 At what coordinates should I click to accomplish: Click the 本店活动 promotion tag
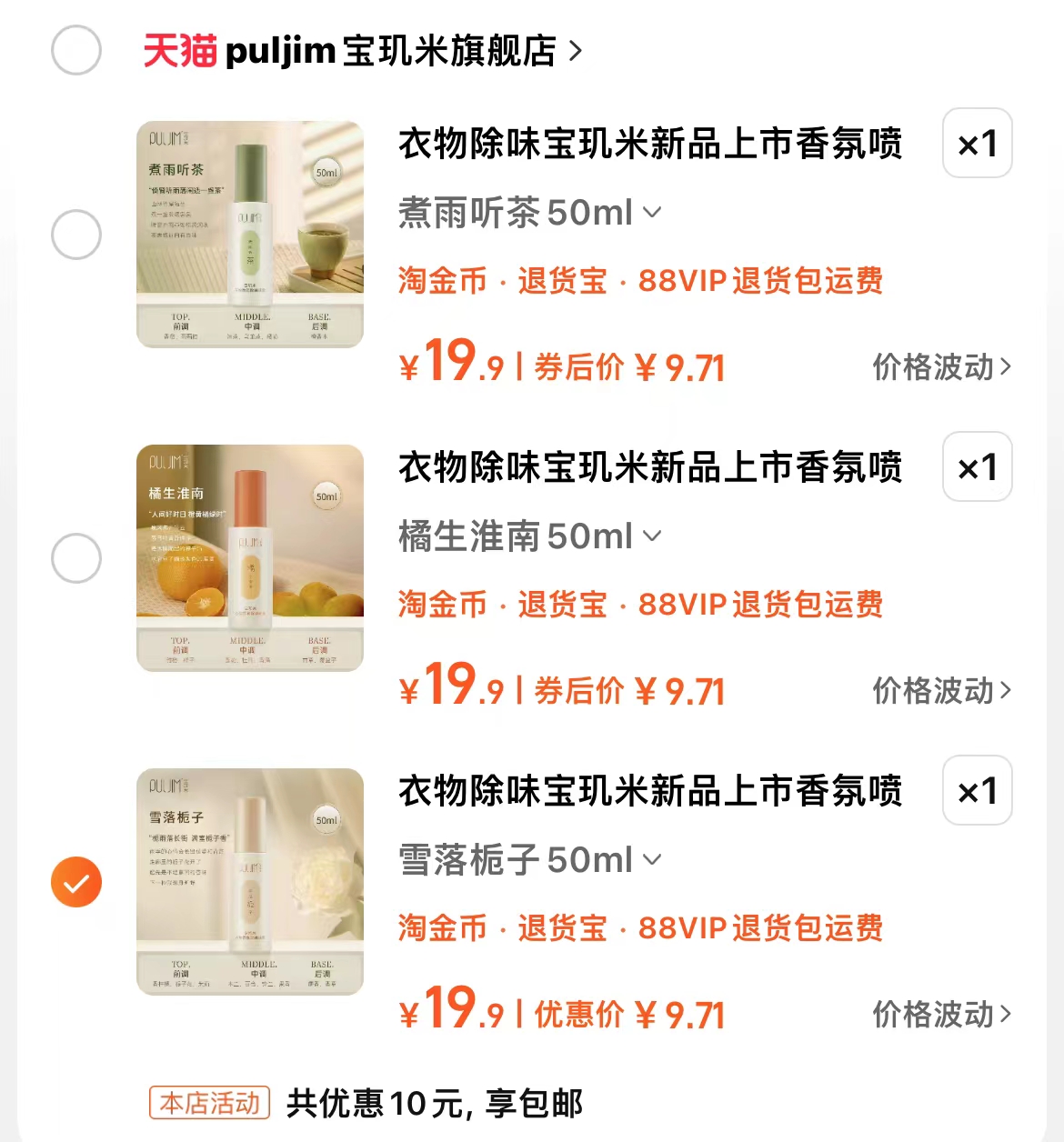(x=207, y=1103)
